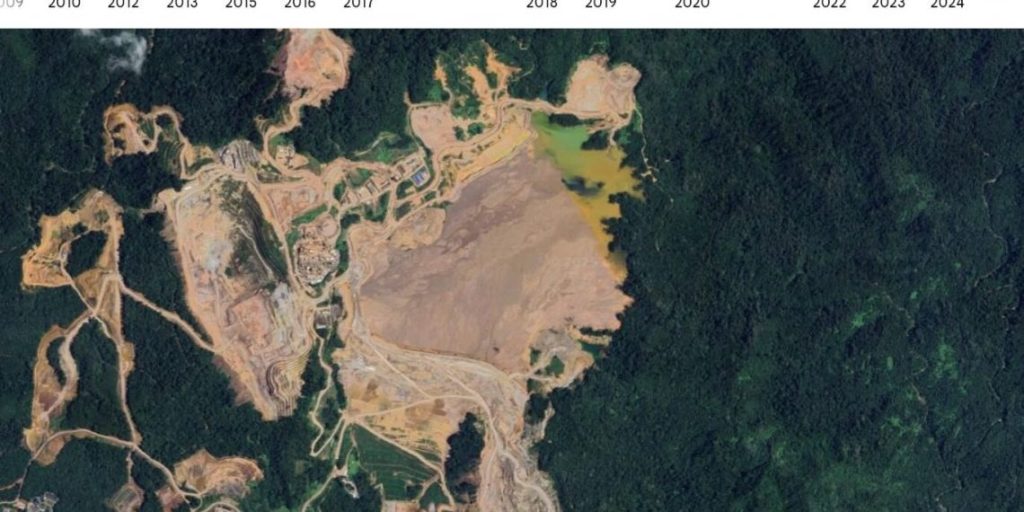Tap the 2019 timeline marker
The height and width of the screenshot is (512, 1024).
[x=601, y=5]
